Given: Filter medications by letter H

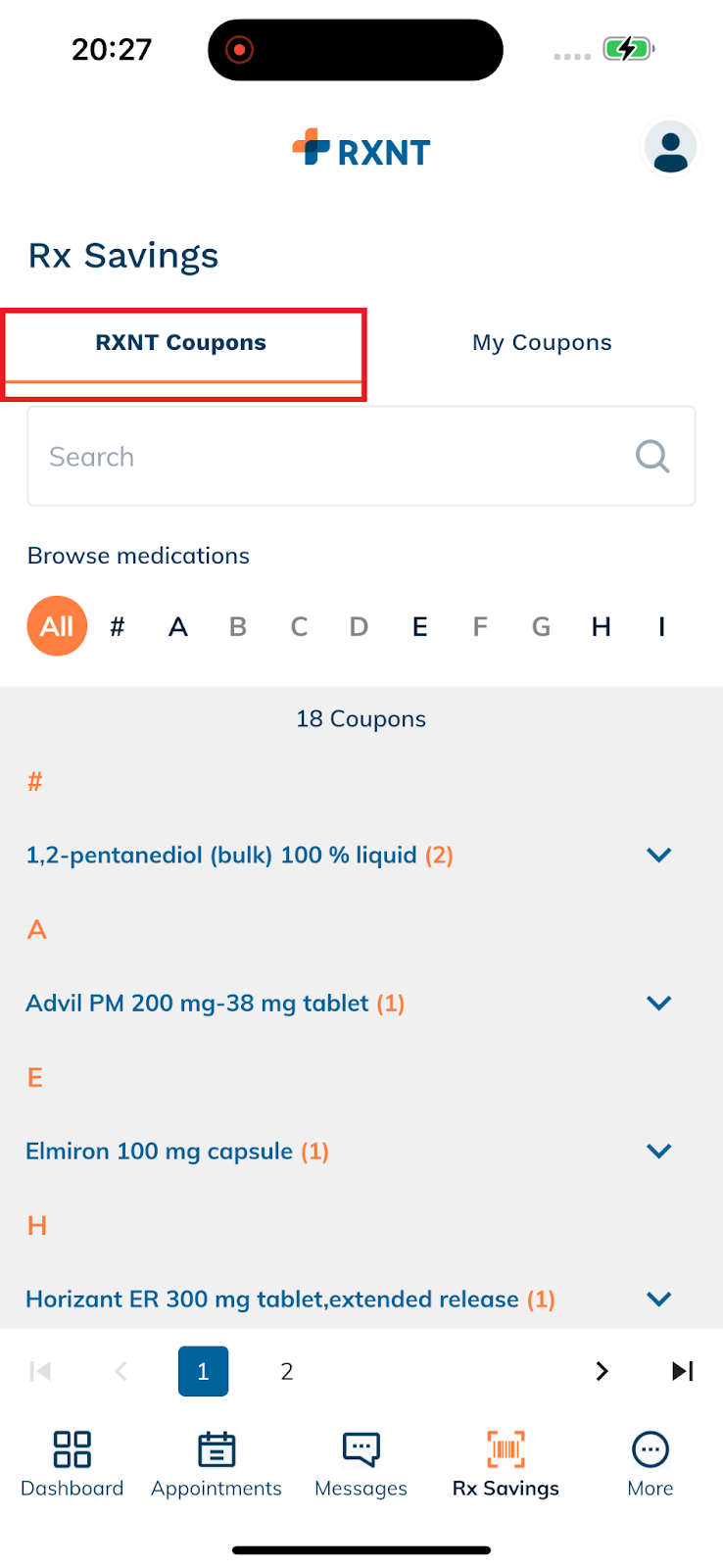Looking at the screenshot, I should [602, 626].
